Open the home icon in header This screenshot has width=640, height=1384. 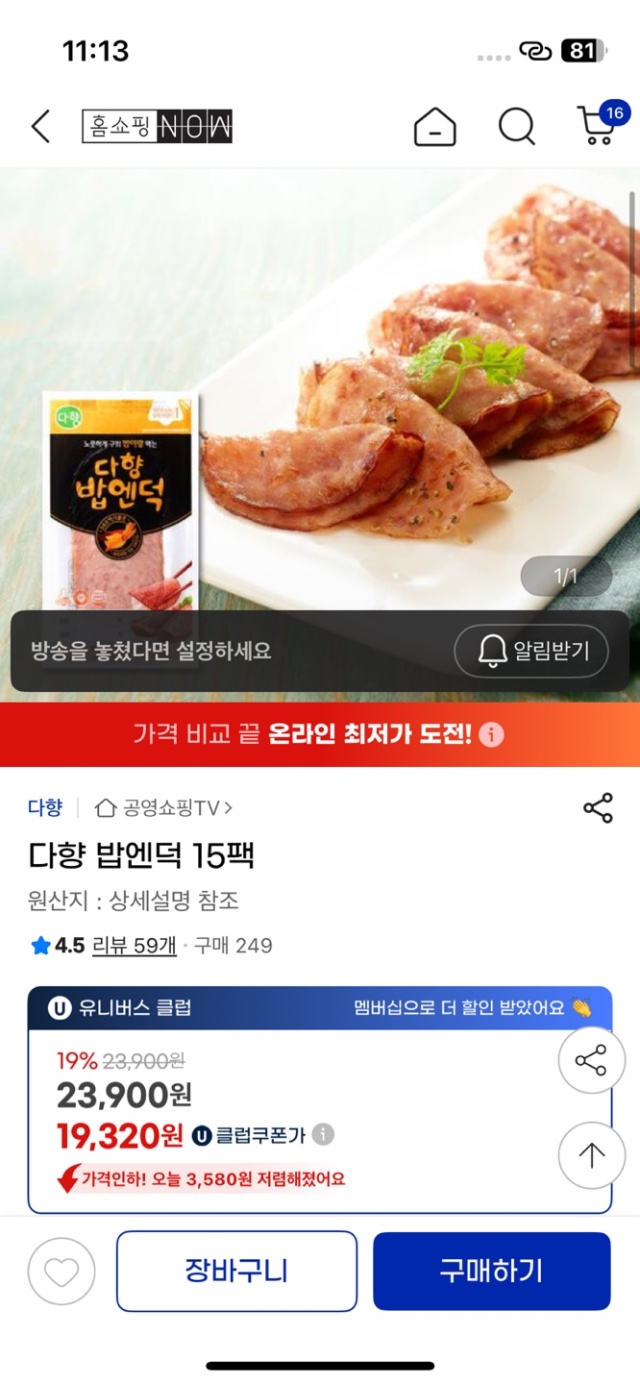pyautogui.click(x=435, y=127)
